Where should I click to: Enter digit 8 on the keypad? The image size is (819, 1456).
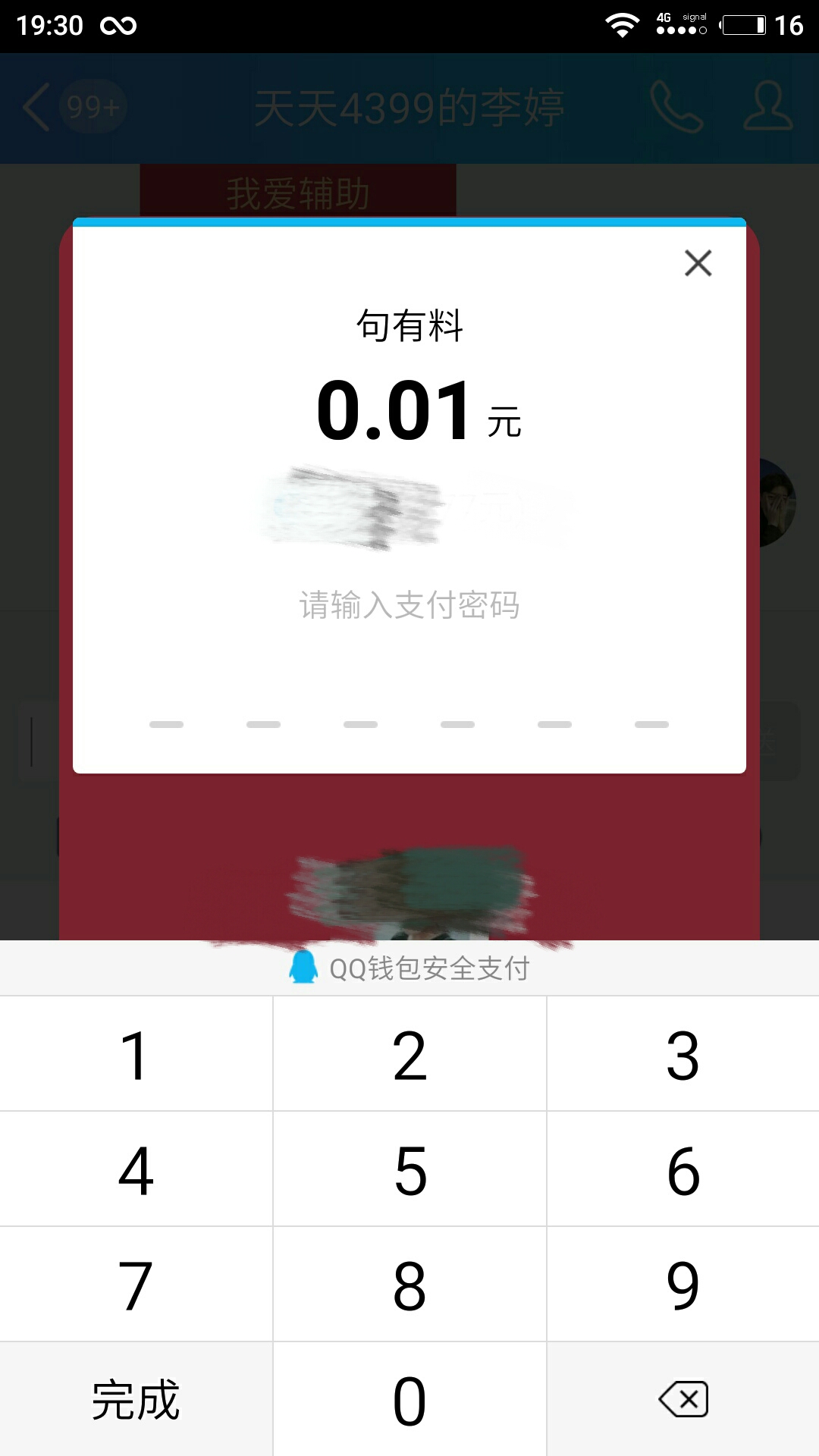pos(409,1285)
